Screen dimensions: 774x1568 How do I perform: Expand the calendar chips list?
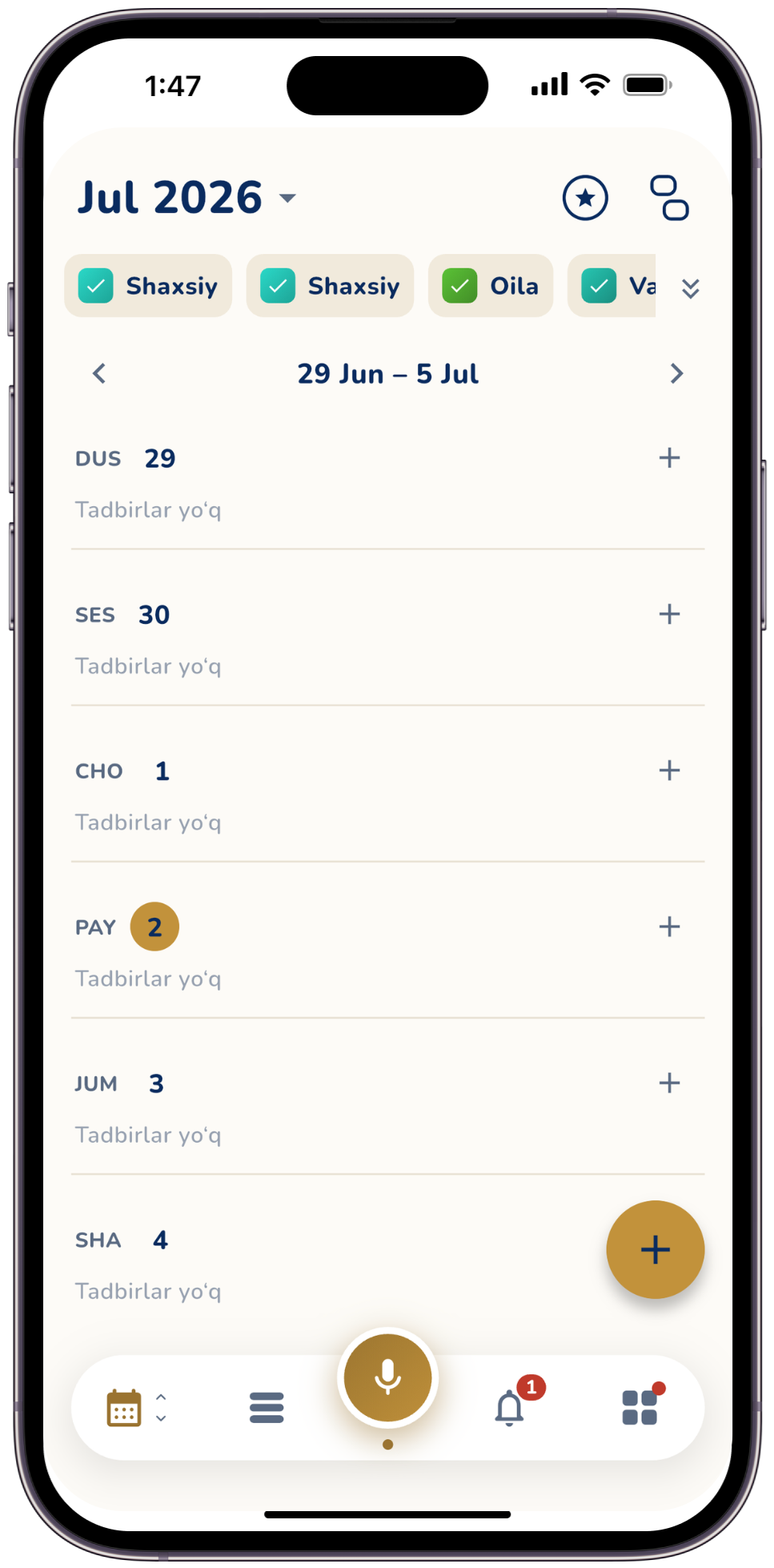click(690, 288)
